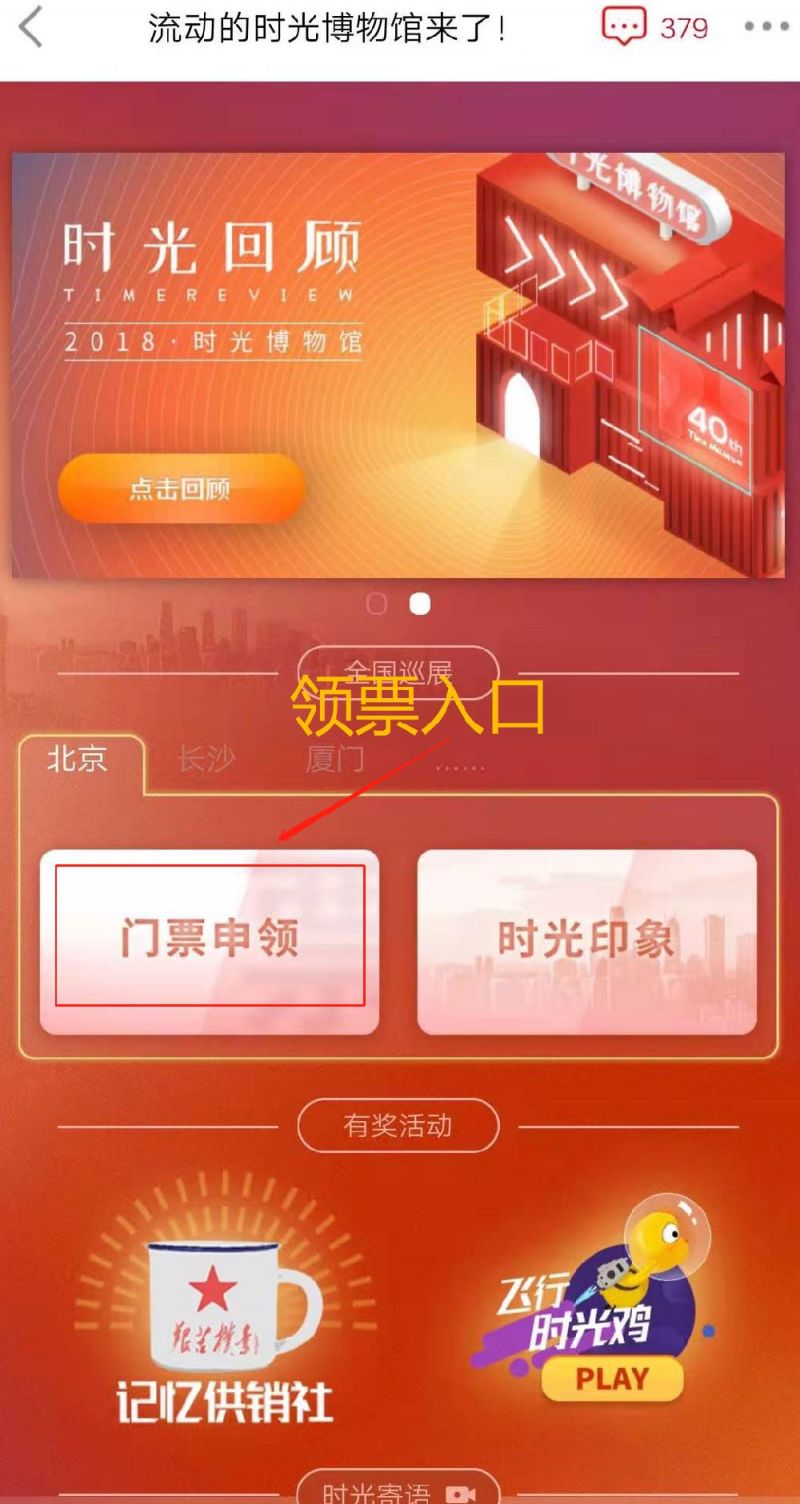This screenshot has width=800, height=1504.
Task: Select the first banner page indicator
Action: click(377, 604)
